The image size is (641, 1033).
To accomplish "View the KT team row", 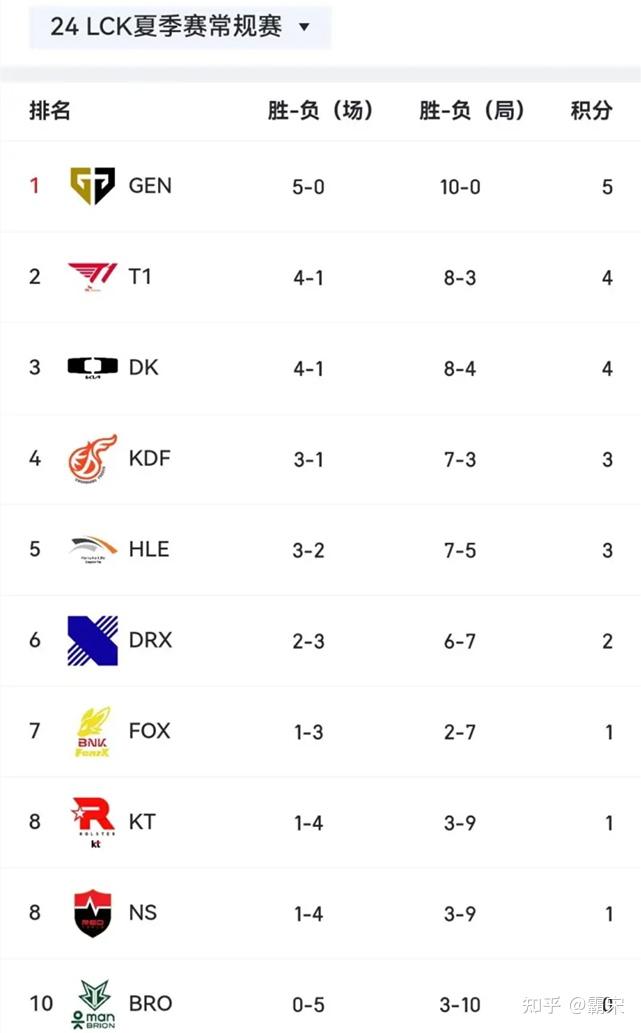I will [320, 823].
